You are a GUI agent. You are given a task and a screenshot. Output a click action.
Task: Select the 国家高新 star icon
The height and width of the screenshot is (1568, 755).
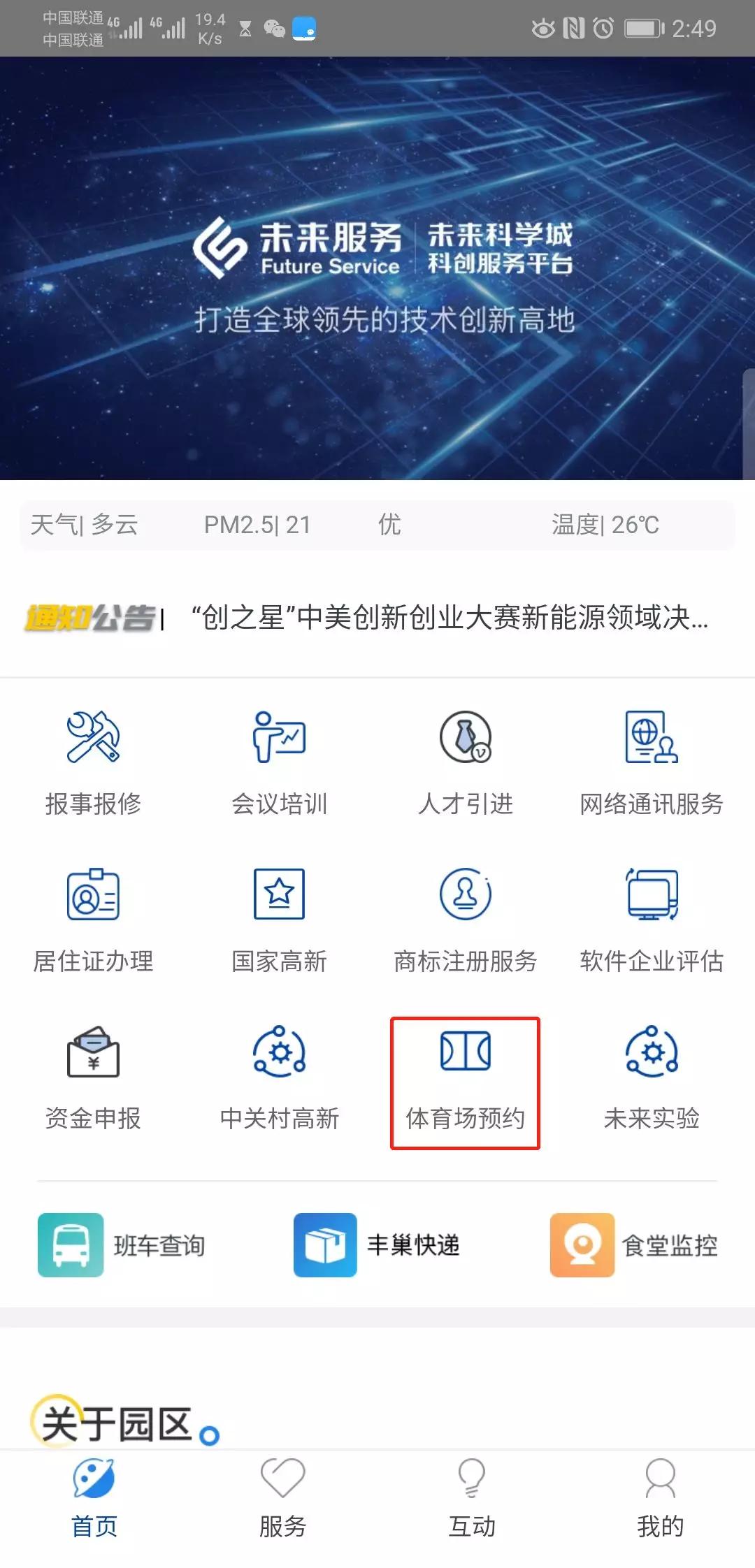pos(280,922)
